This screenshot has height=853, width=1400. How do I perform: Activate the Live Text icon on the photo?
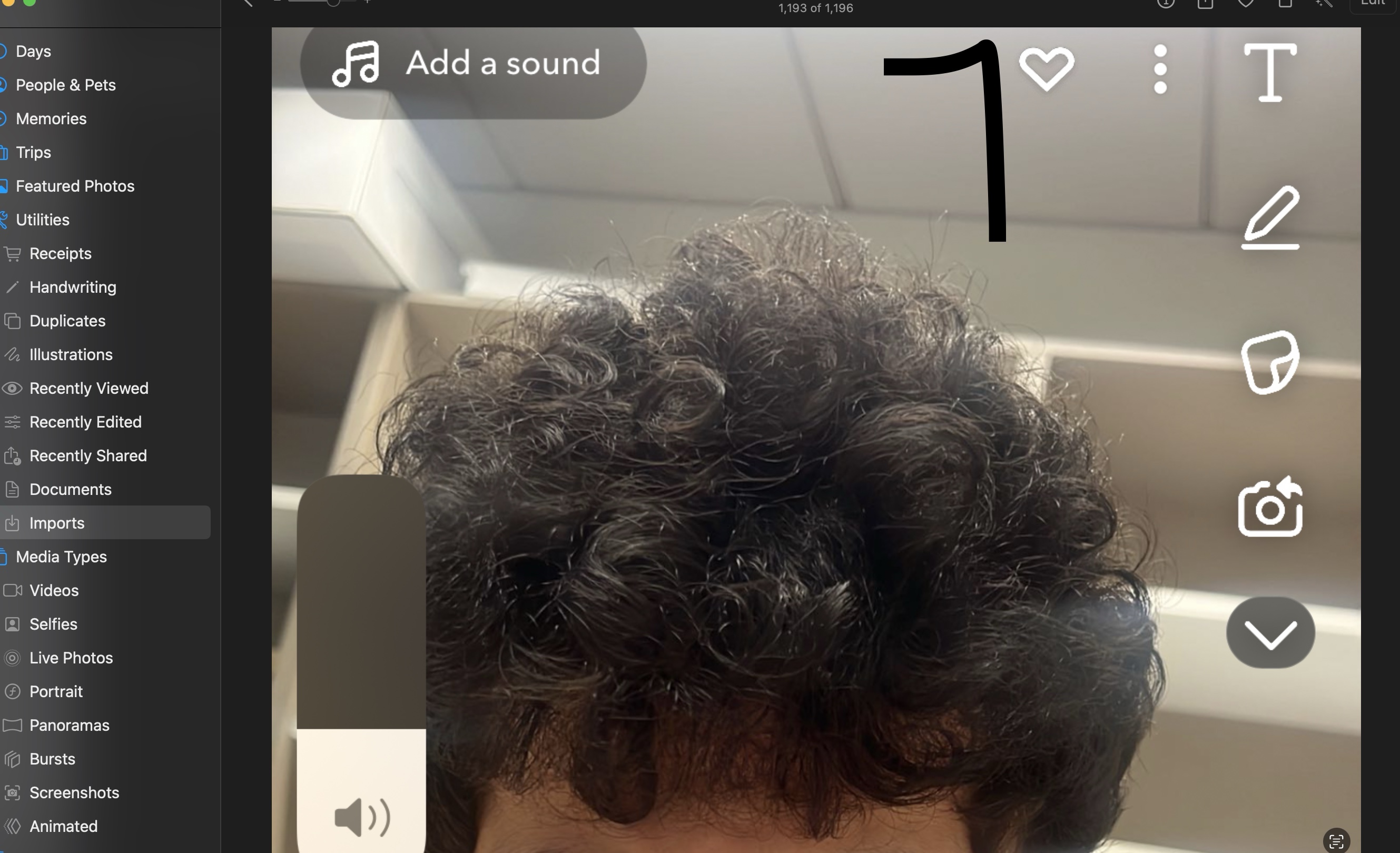coord(1336,840)
